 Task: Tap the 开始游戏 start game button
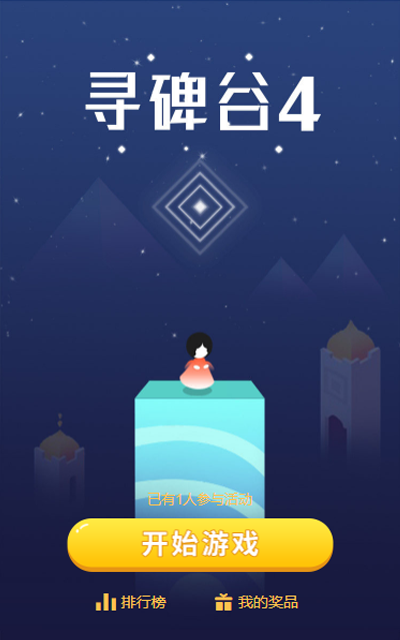click(200, 544)
